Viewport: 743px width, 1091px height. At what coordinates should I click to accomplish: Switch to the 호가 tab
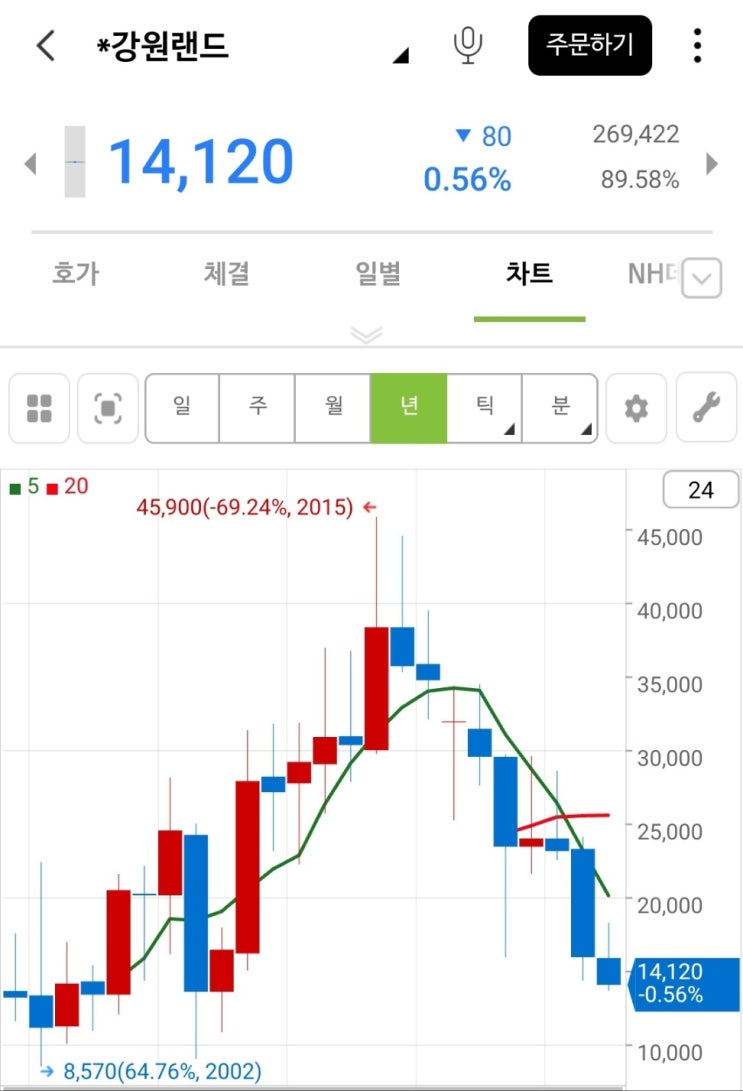(x=76, y=273)
